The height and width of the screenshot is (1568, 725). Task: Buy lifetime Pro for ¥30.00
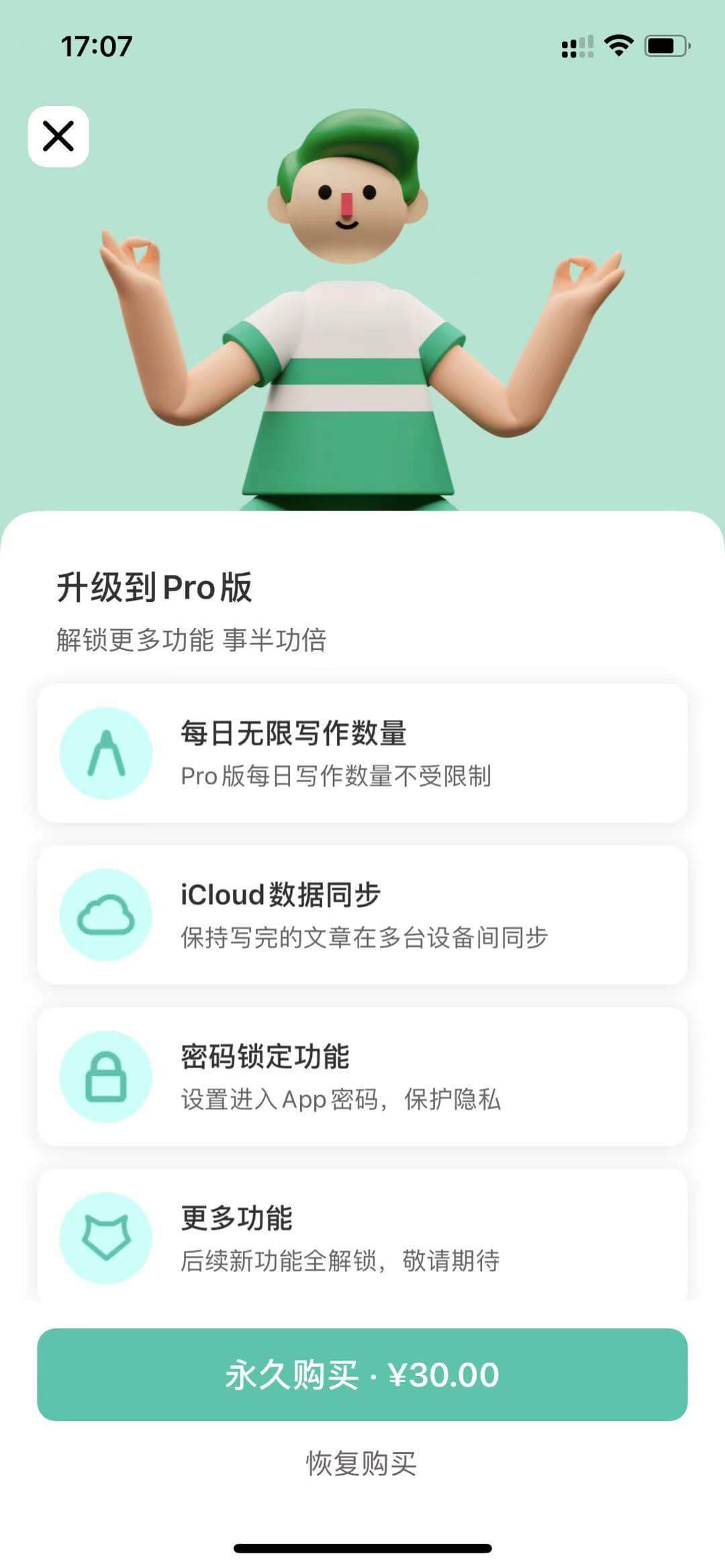[362, 1375]
